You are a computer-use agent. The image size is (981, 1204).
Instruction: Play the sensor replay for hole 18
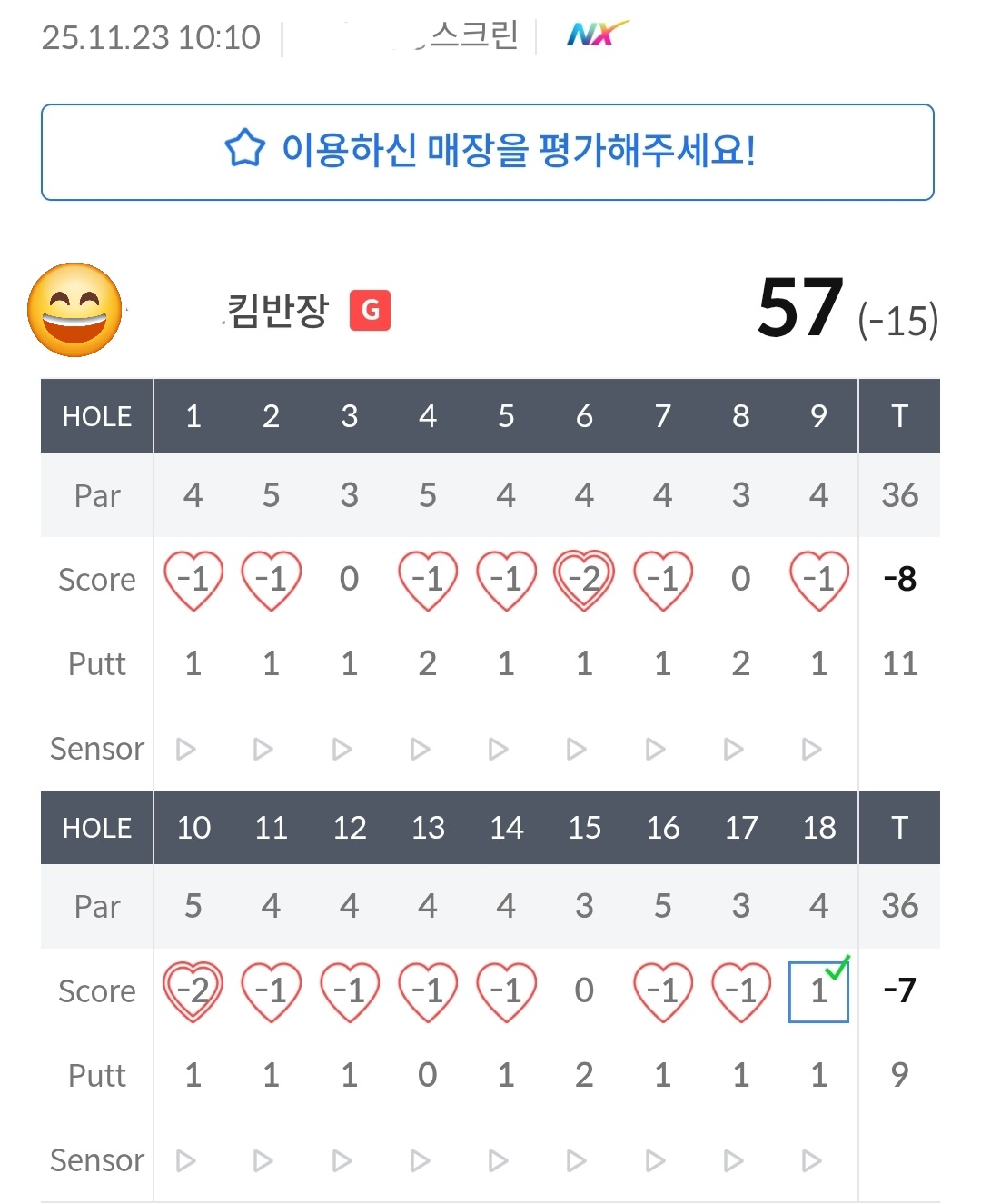[x=812, y=1160]
